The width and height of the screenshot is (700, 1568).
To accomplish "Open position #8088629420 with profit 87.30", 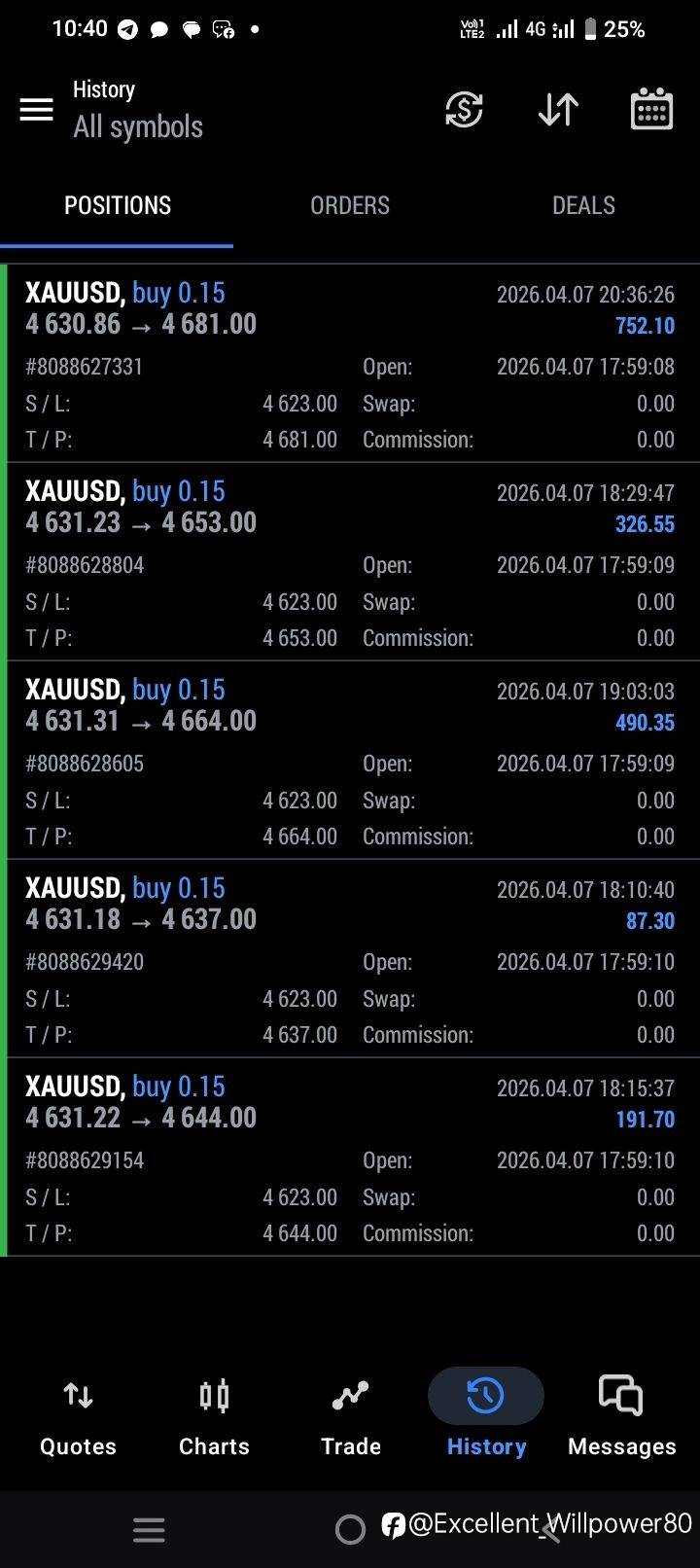I will (350, 959).
